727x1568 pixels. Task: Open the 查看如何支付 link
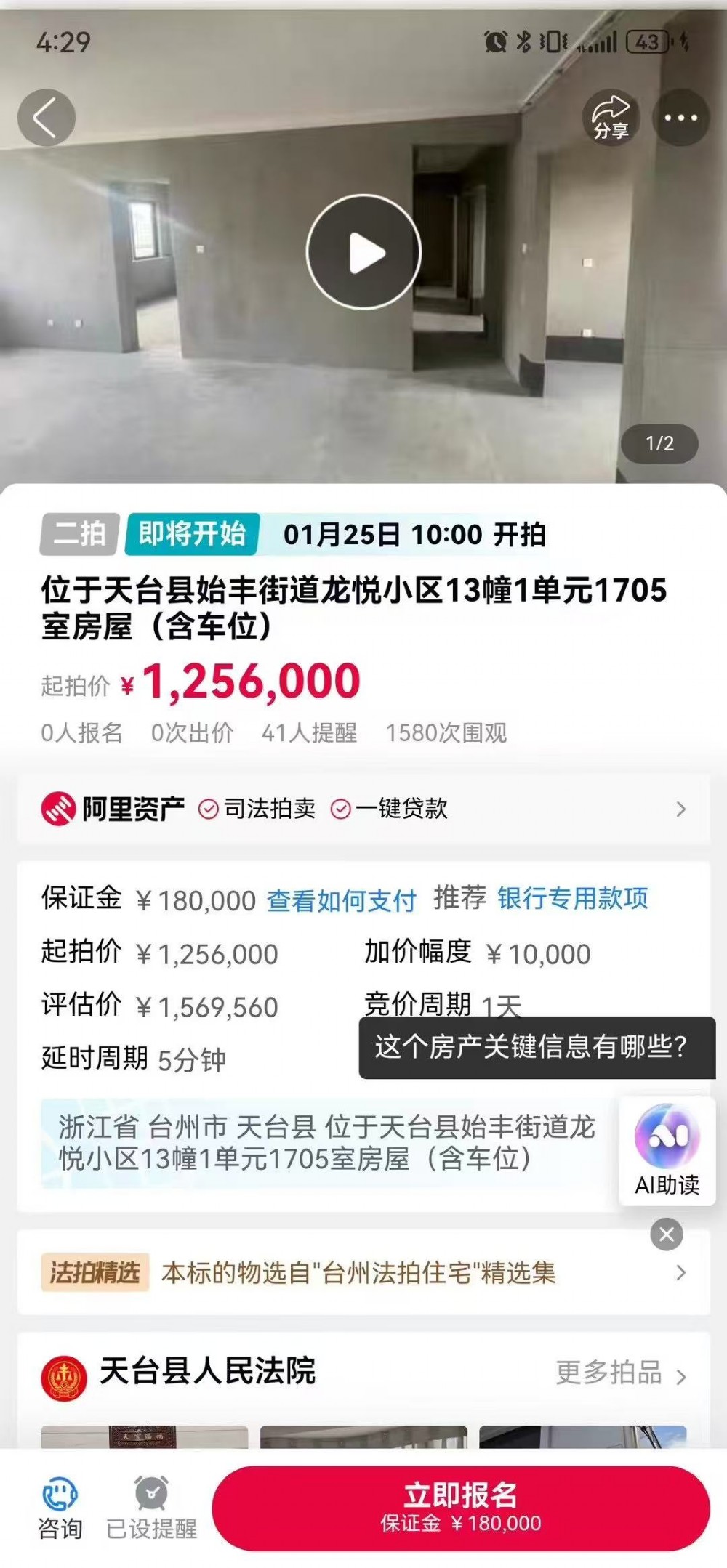tap(341, 900)
